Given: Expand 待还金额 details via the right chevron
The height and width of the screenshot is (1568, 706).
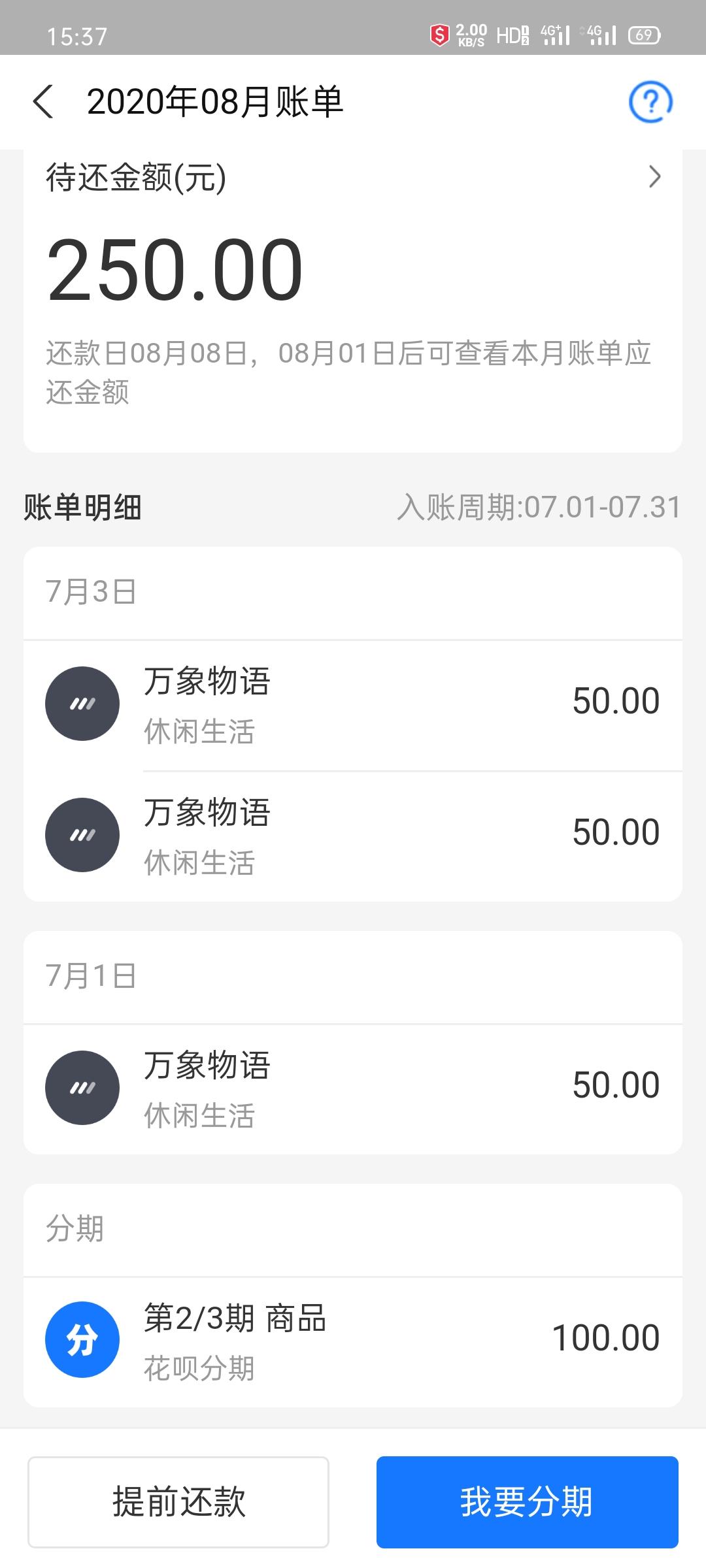Looking at the screenshot, I should click(654, 176).
